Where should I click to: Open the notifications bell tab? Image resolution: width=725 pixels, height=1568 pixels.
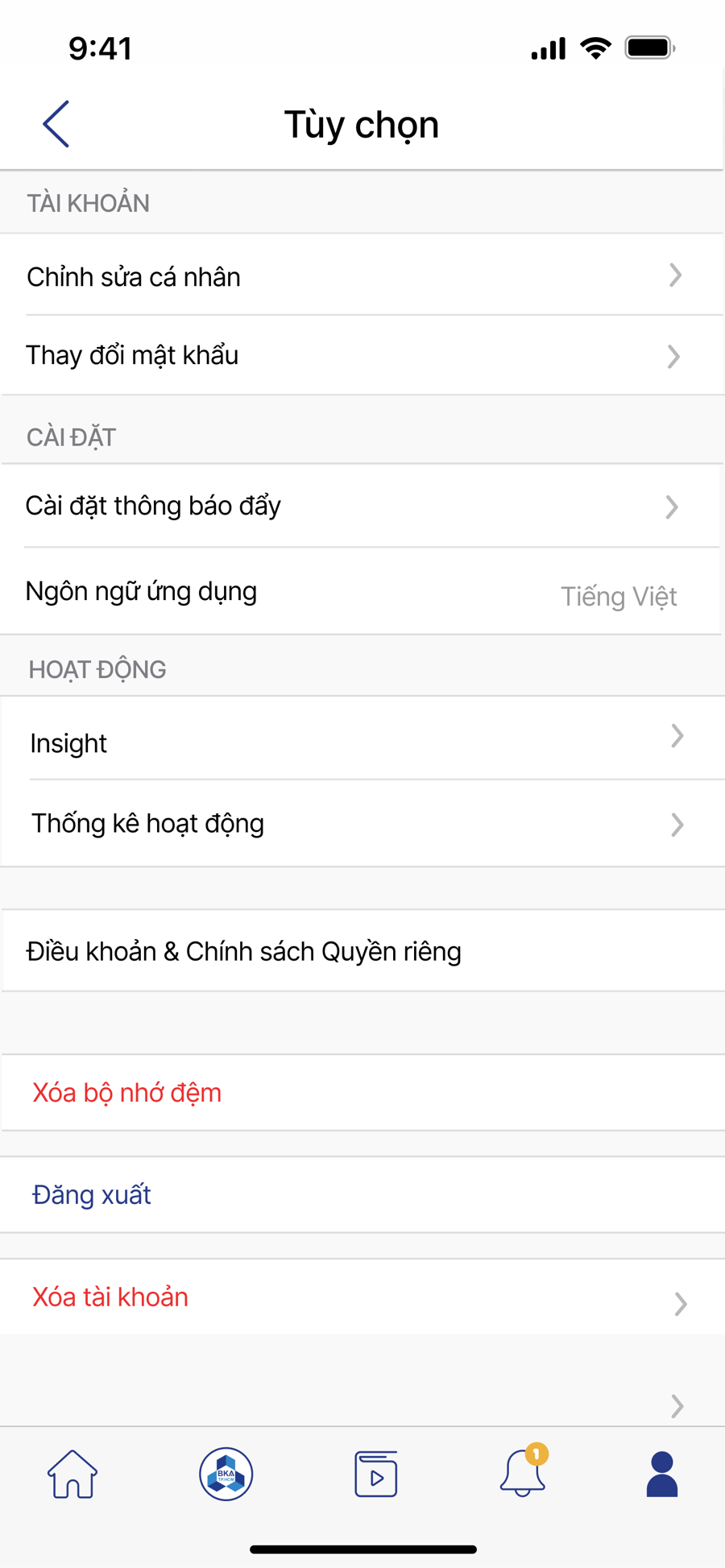pyautogui.click(x=523, y=1474)
